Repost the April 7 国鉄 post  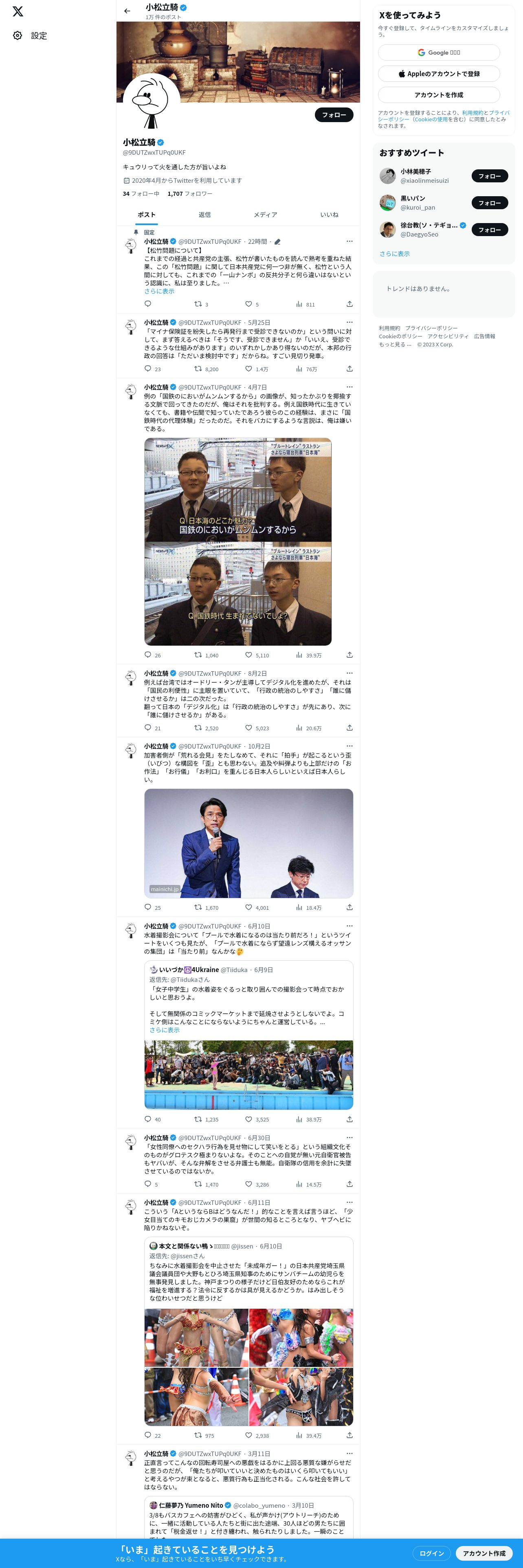pos(198,655)
